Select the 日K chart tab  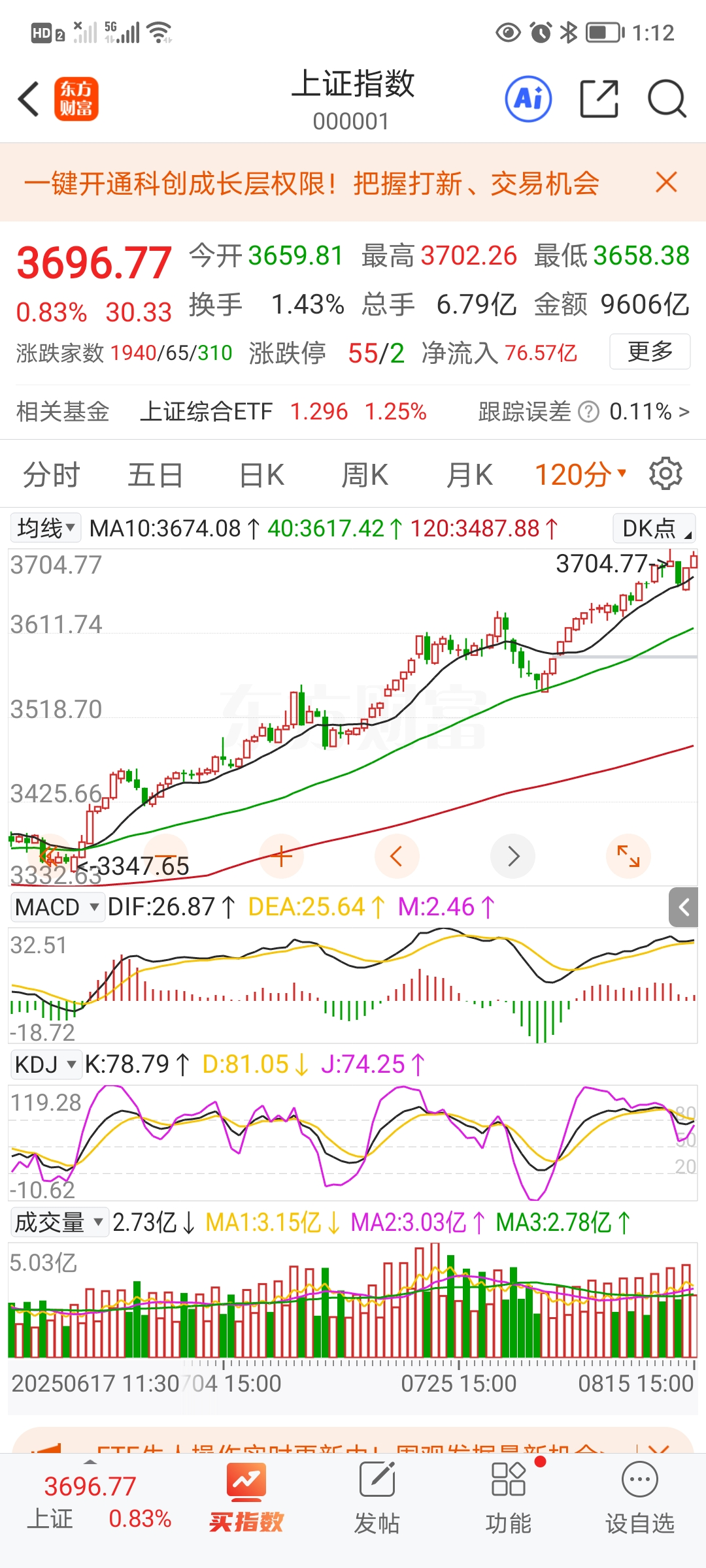click(x=261, y=474)
